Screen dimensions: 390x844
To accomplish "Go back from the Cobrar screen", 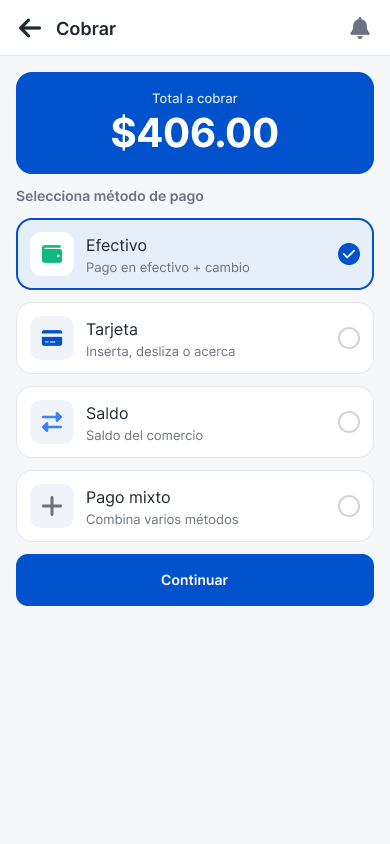I will [30, 28].
